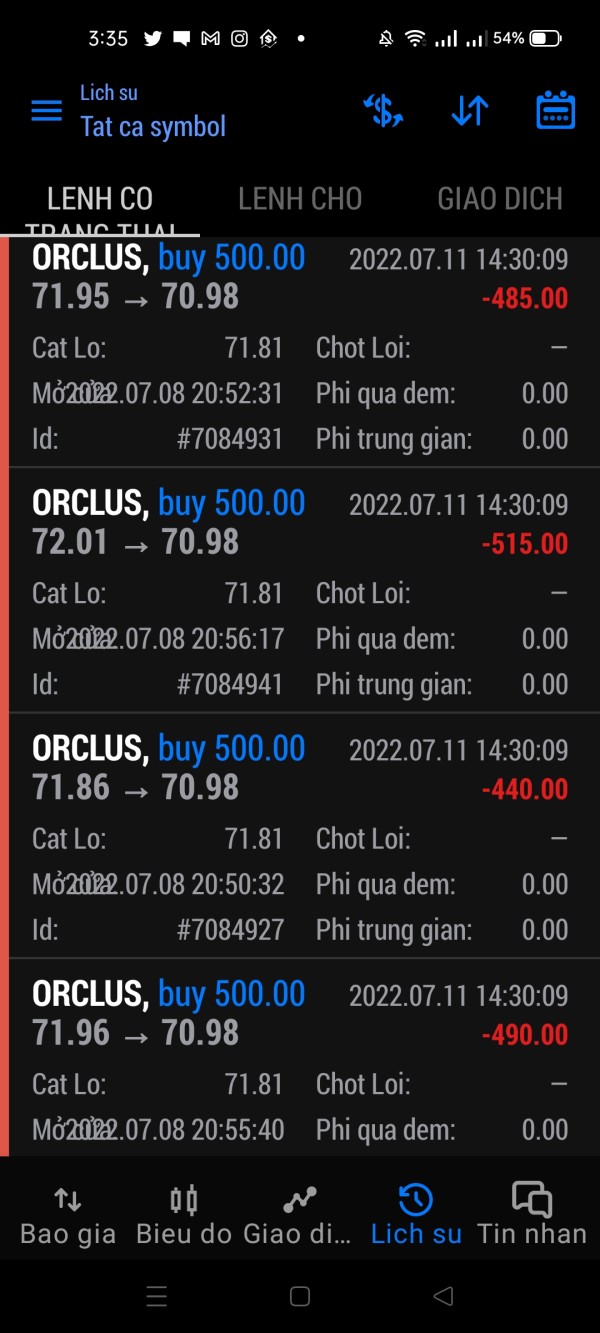Tap the currency dollar exchange icon
The height and width of the screenshot is (1333, 600).
pyautogui.click(x=383, y=111)
